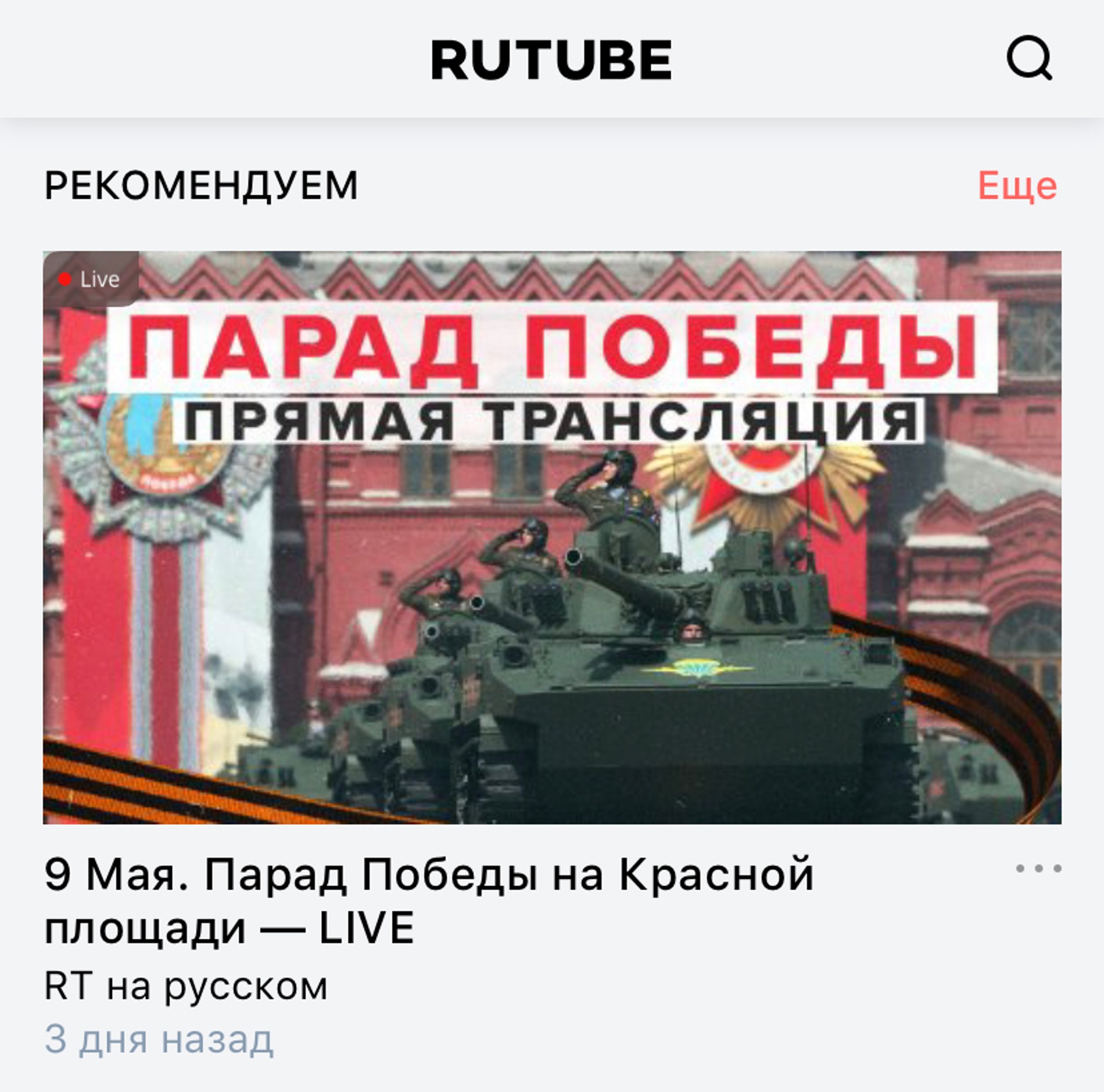1104x1092 pixels.
Task: Open the Парад Победы live stream thumbnail
Action: coord(552,537)
